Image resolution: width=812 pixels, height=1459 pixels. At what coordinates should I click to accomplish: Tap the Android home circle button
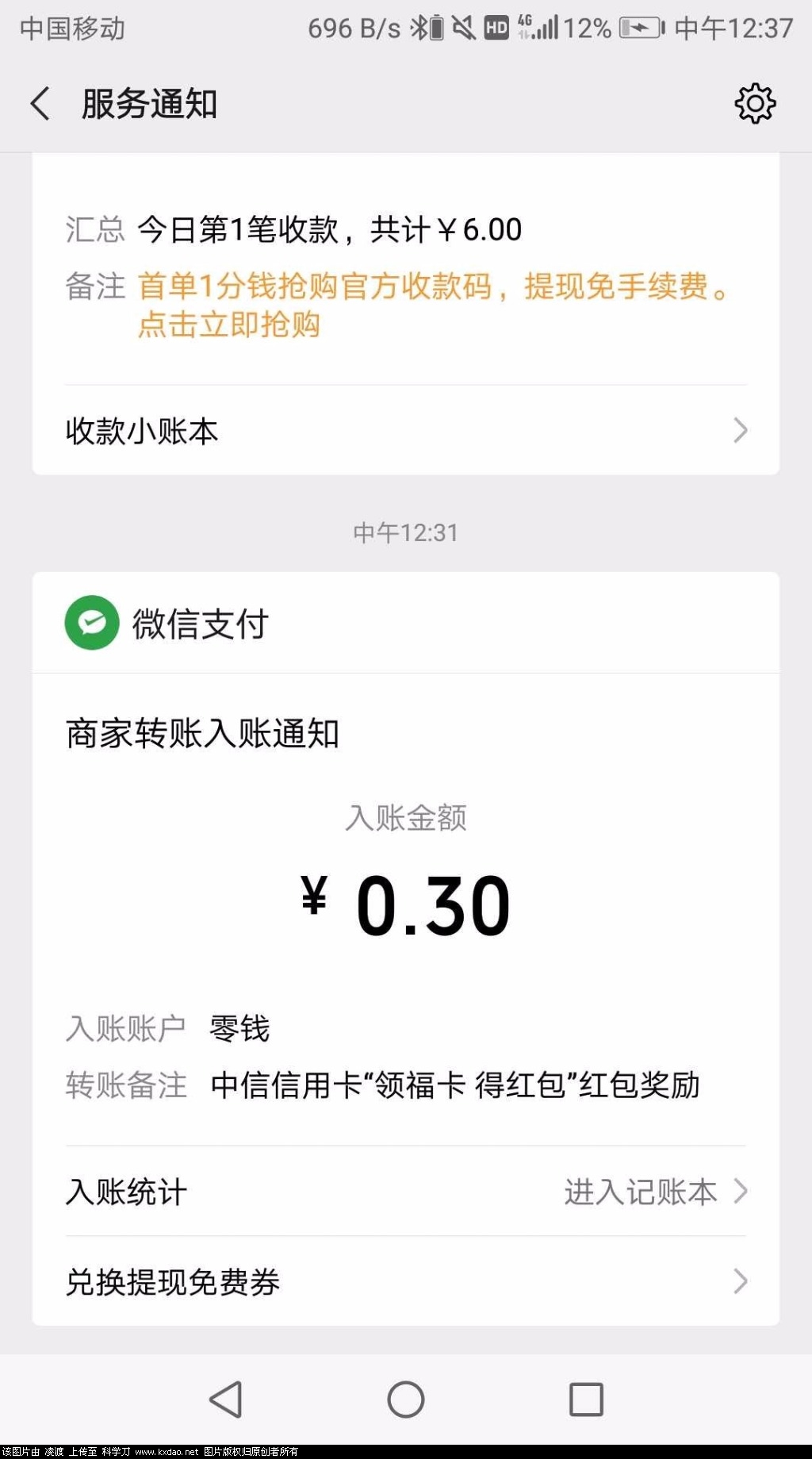[405, 1400]
